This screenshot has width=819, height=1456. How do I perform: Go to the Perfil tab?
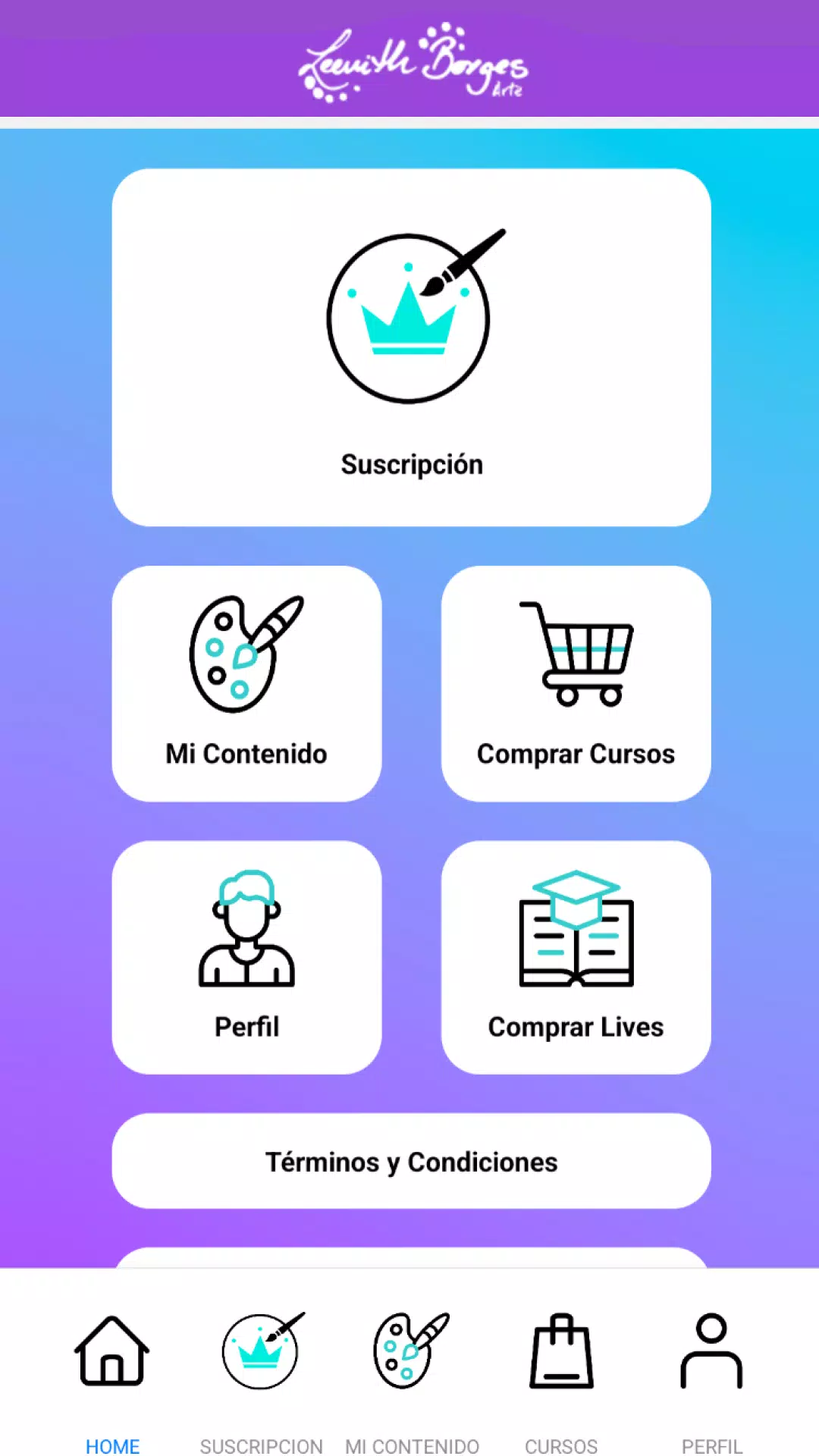click(x=711, y=1382)
